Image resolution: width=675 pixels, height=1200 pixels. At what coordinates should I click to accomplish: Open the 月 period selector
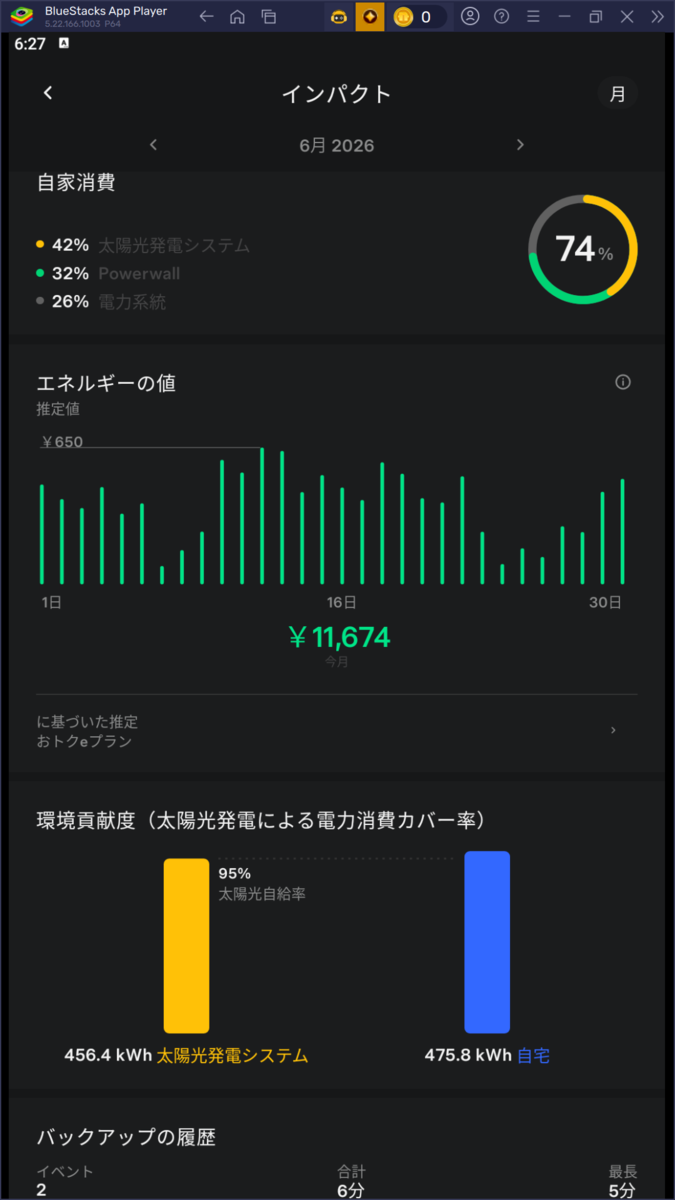click(x=618, y=94)
